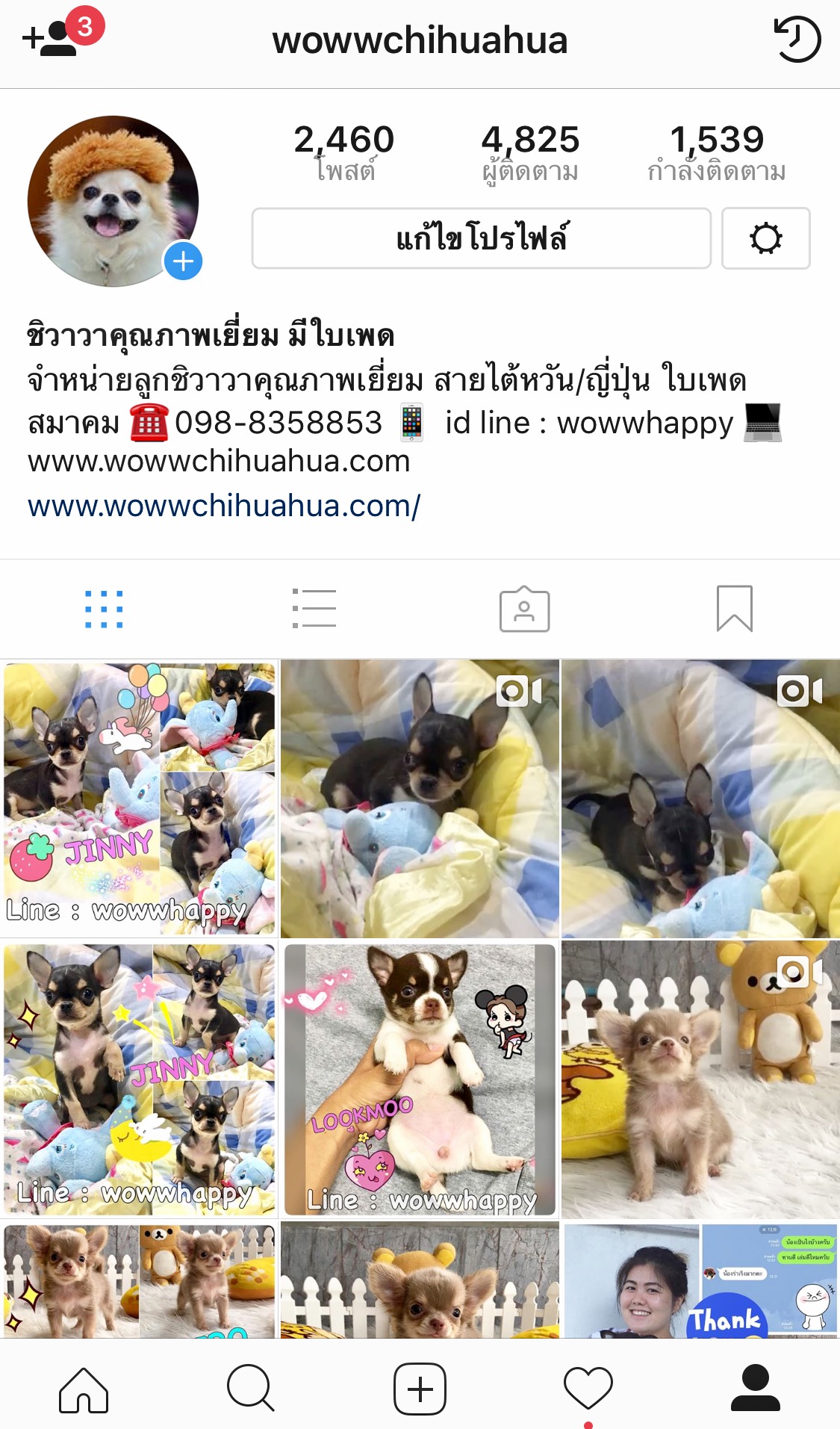
Task: Open the Thank post with smiling woman
Action: (x=700, y=1280)
